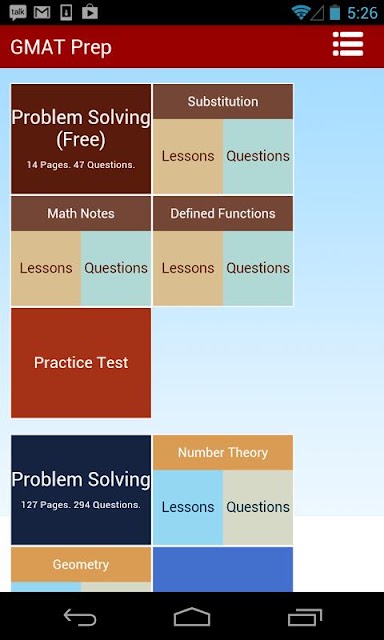Open Lessons under Substitution
Screen dimensions: 384x640
click(x=188, y=156)
